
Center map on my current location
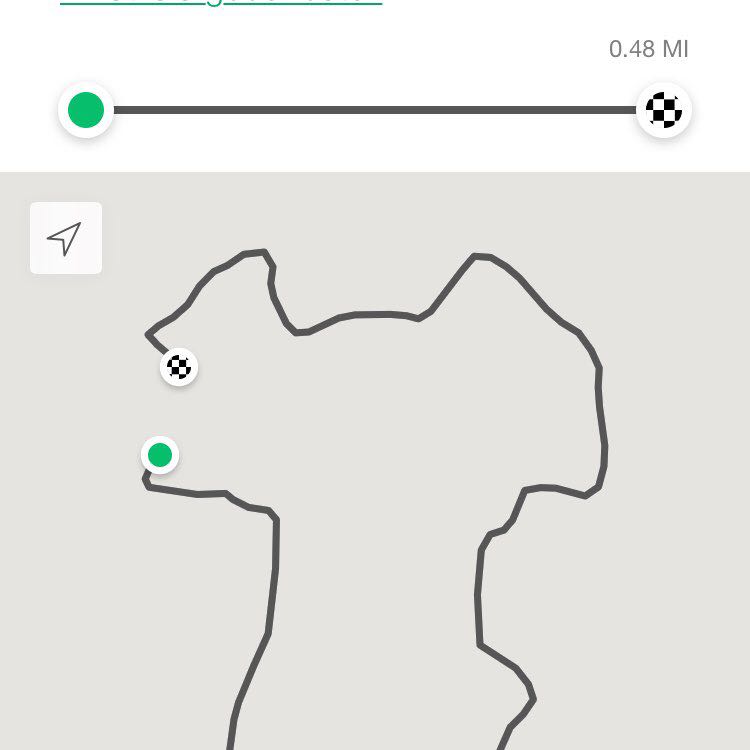tap(65, 238)
